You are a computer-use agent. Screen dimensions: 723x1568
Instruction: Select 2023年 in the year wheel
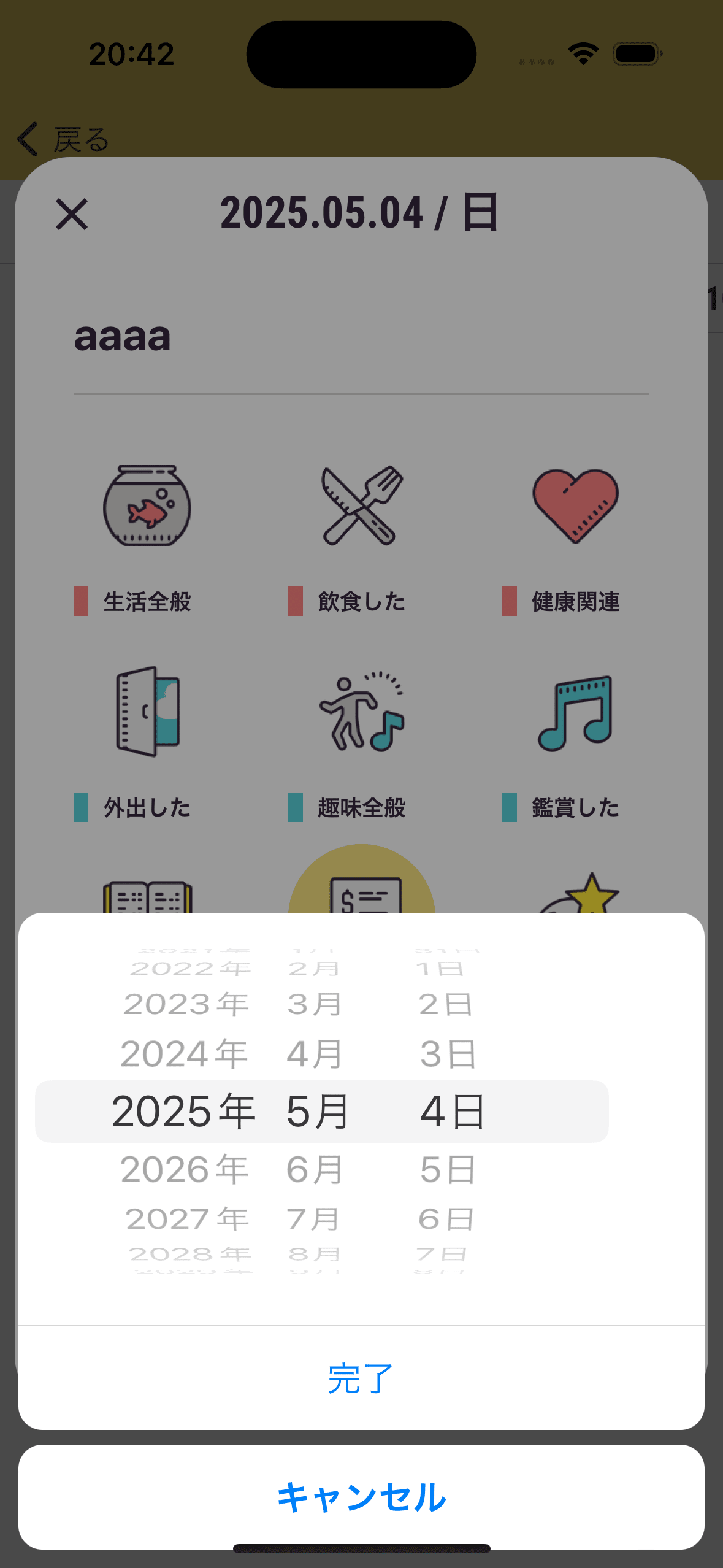click(x=186, y=1004)
